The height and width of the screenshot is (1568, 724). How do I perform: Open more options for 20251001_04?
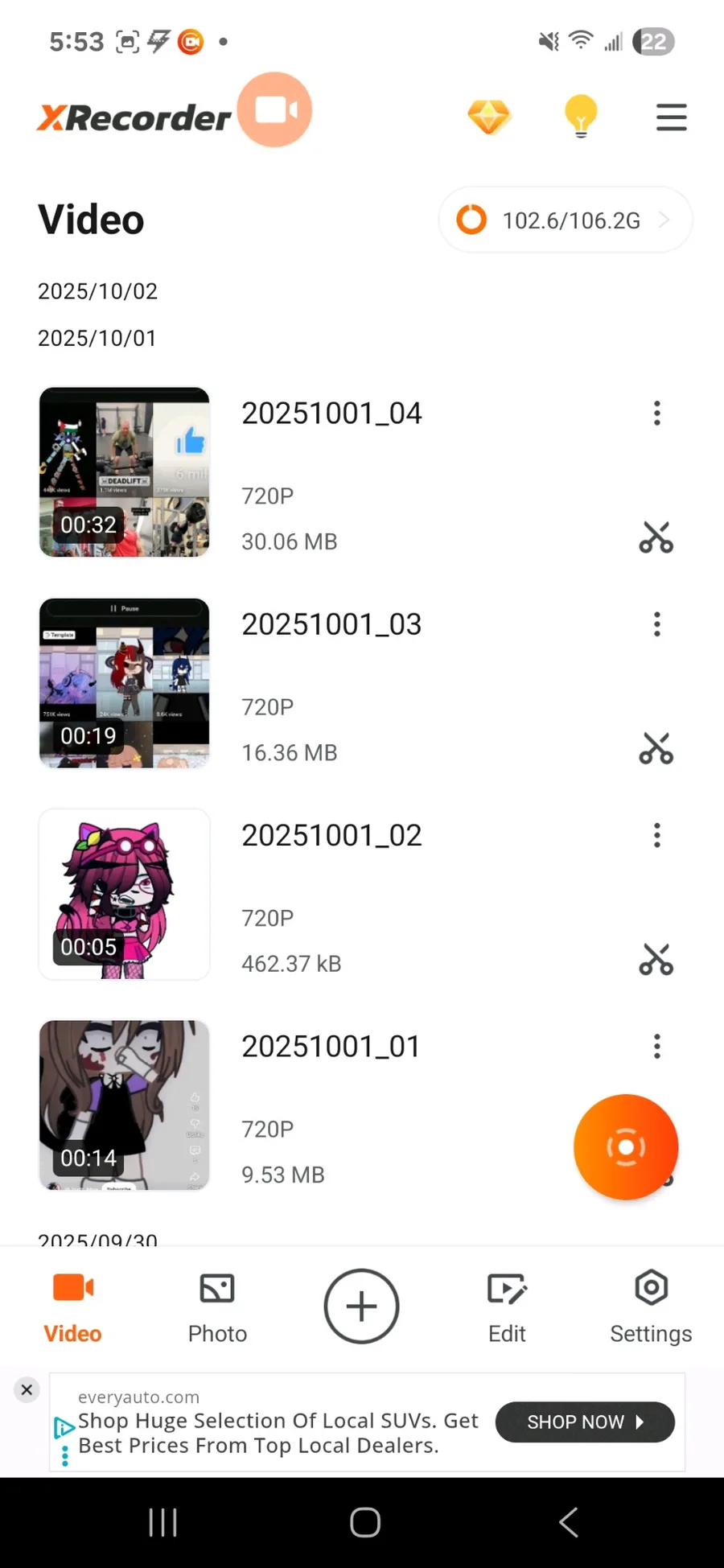pyautogui.click(x=657, y=414)
